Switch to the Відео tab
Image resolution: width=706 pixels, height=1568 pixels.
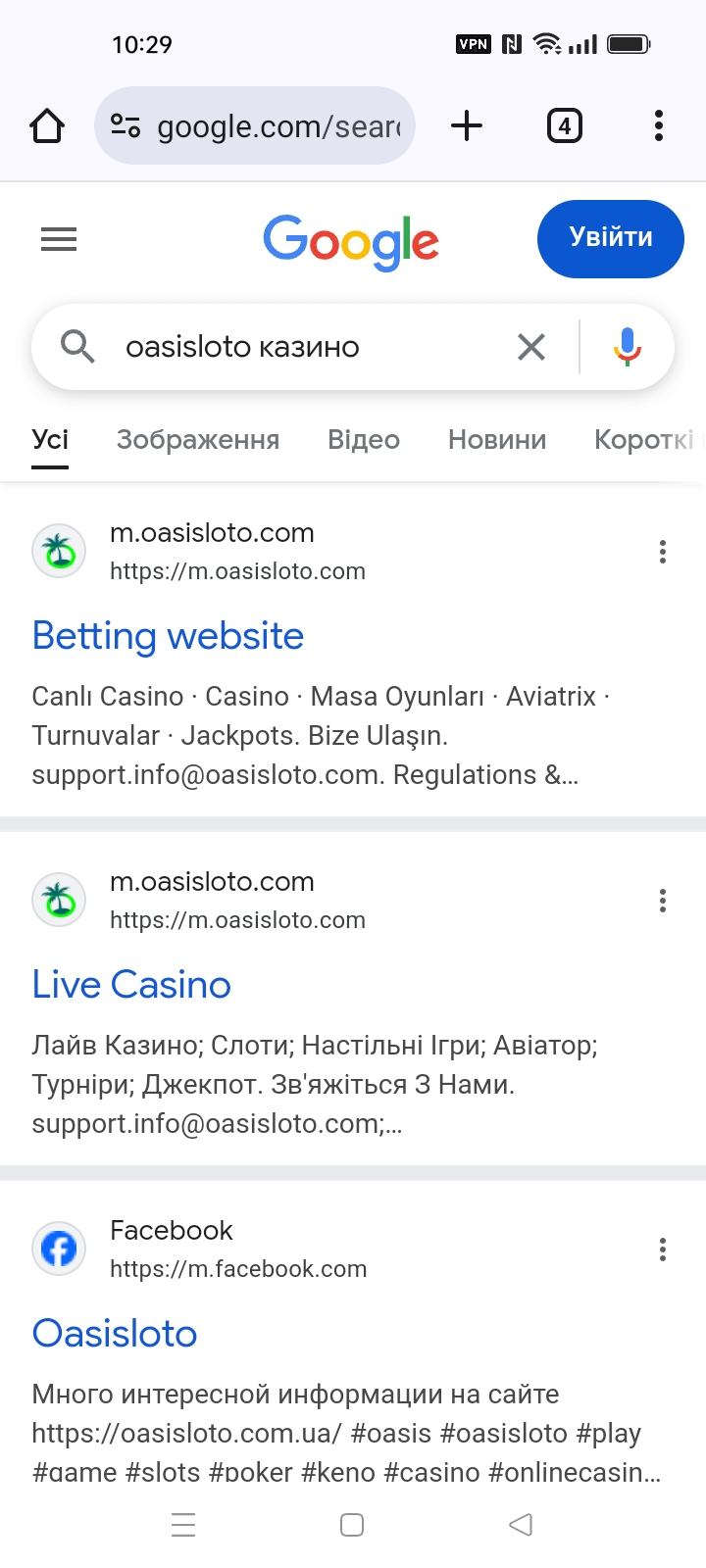363,440
